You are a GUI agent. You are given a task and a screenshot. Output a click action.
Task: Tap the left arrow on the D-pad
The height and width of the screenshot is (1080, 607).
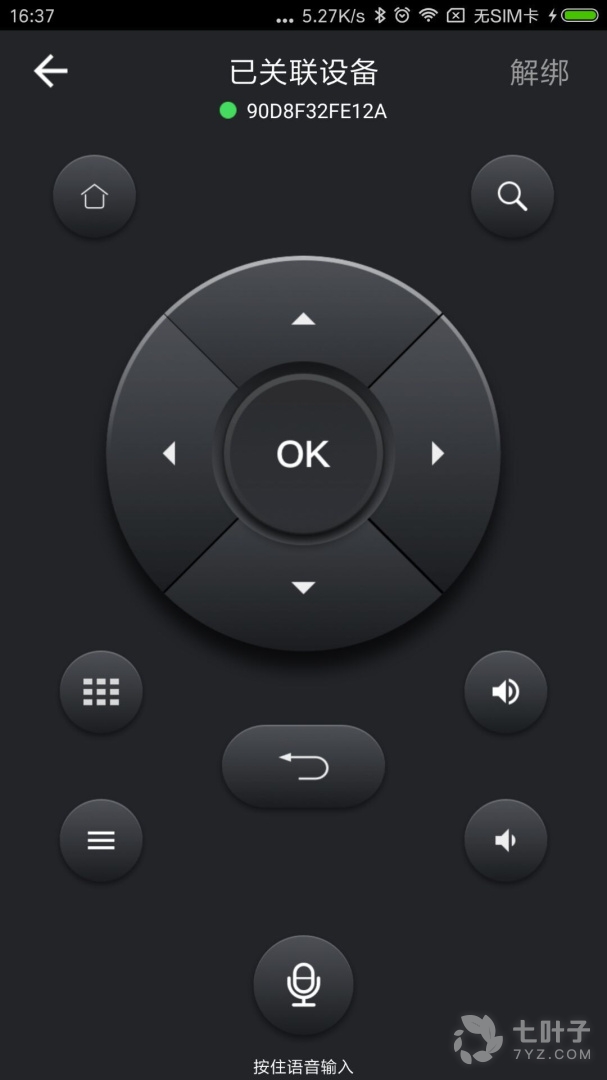pos(169,454)
